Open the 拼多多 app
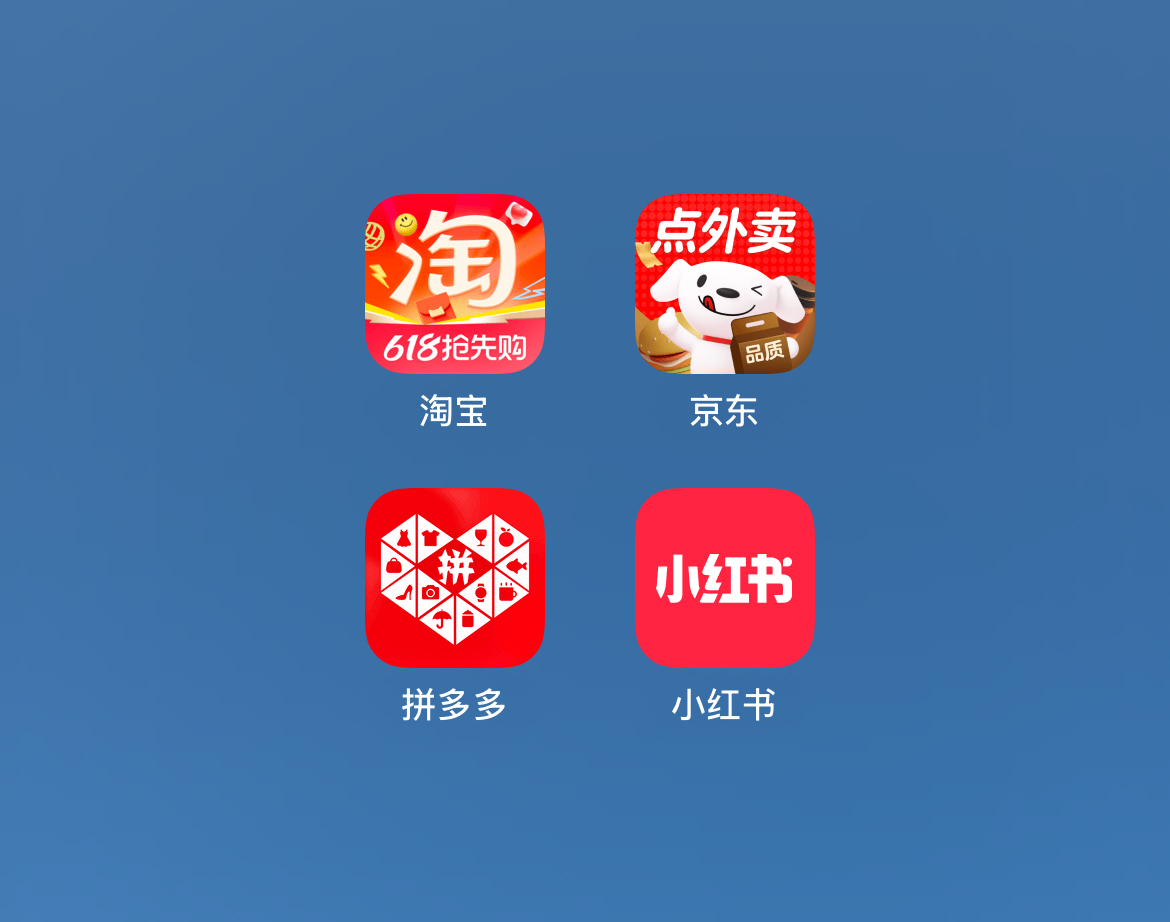 tap(454, 577)
